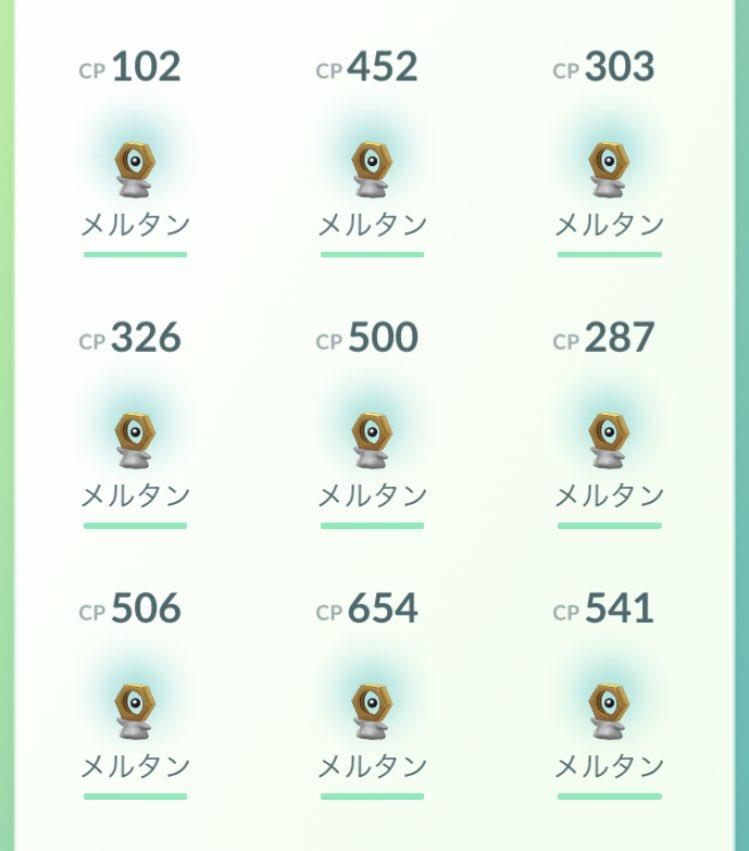
Task: Select the CP 452 Meltan
Action: tap(371, 170)
